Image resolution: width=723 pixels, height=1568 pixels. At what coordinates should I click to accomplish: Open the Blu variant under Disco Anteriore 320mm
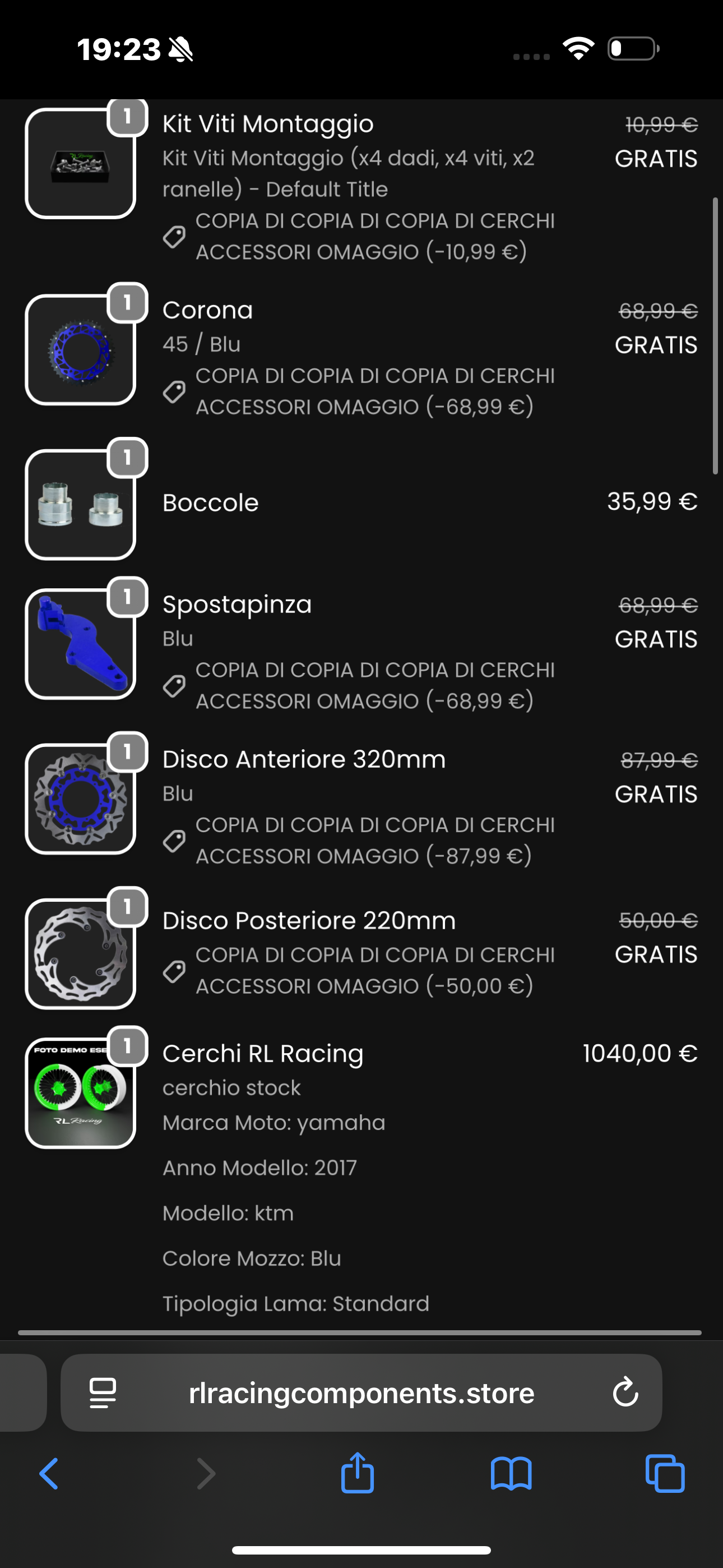[x=177, y=793]
